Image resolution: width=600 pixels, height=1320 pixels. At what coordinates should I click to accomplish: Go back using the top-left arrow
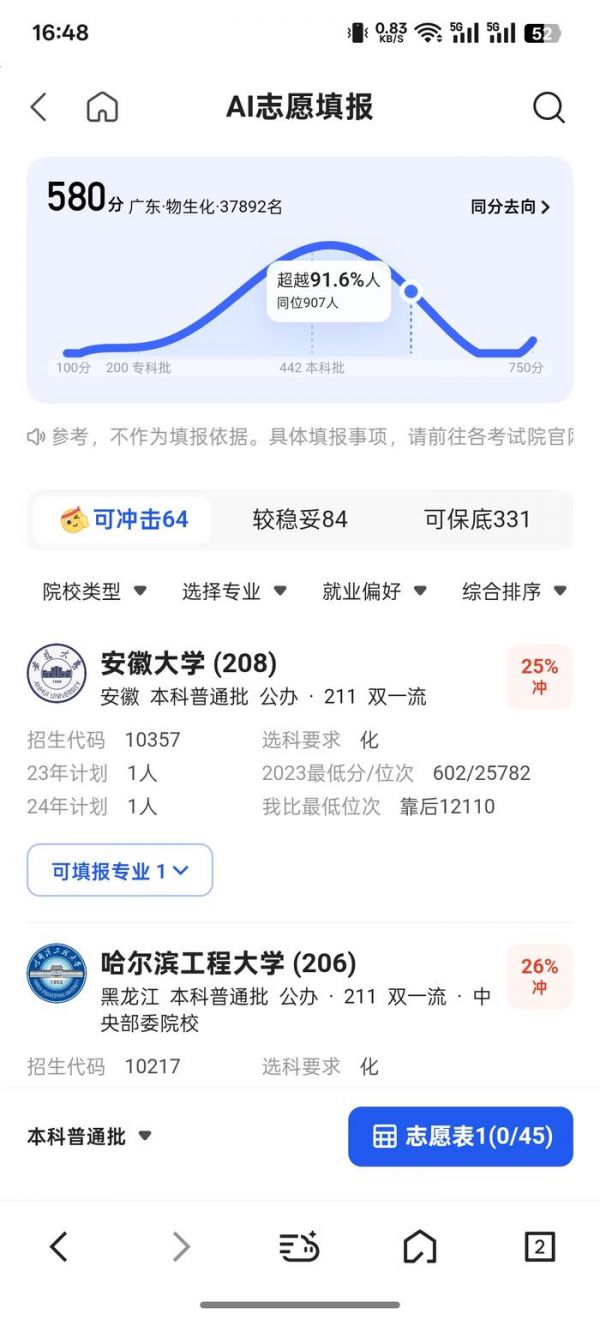click(39, 107)
